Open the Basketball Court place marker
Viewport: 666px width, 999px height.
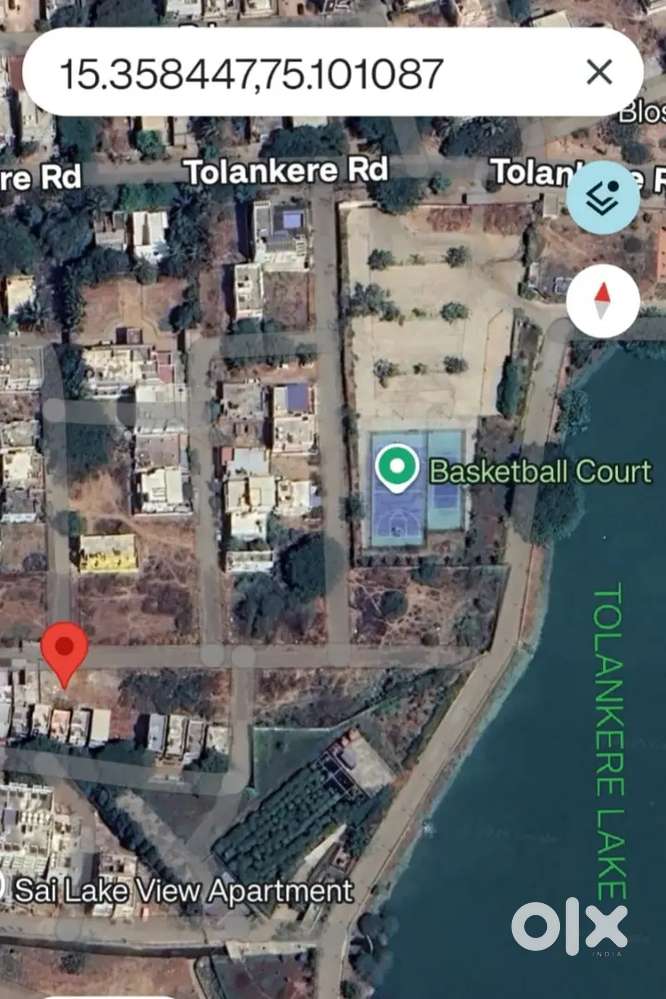(x=398, y=469)
